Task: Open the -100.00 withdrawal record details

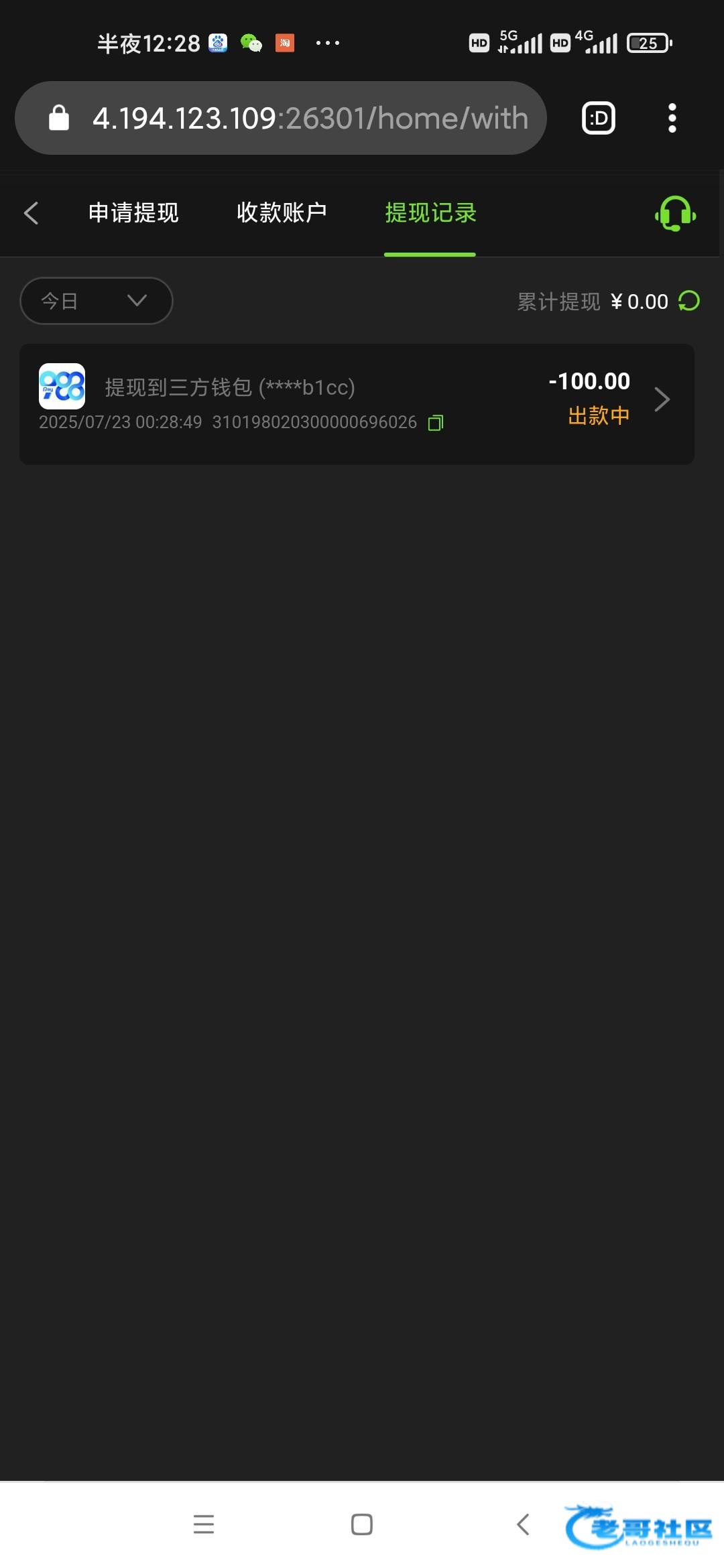Action: click(x=357, y=404)
